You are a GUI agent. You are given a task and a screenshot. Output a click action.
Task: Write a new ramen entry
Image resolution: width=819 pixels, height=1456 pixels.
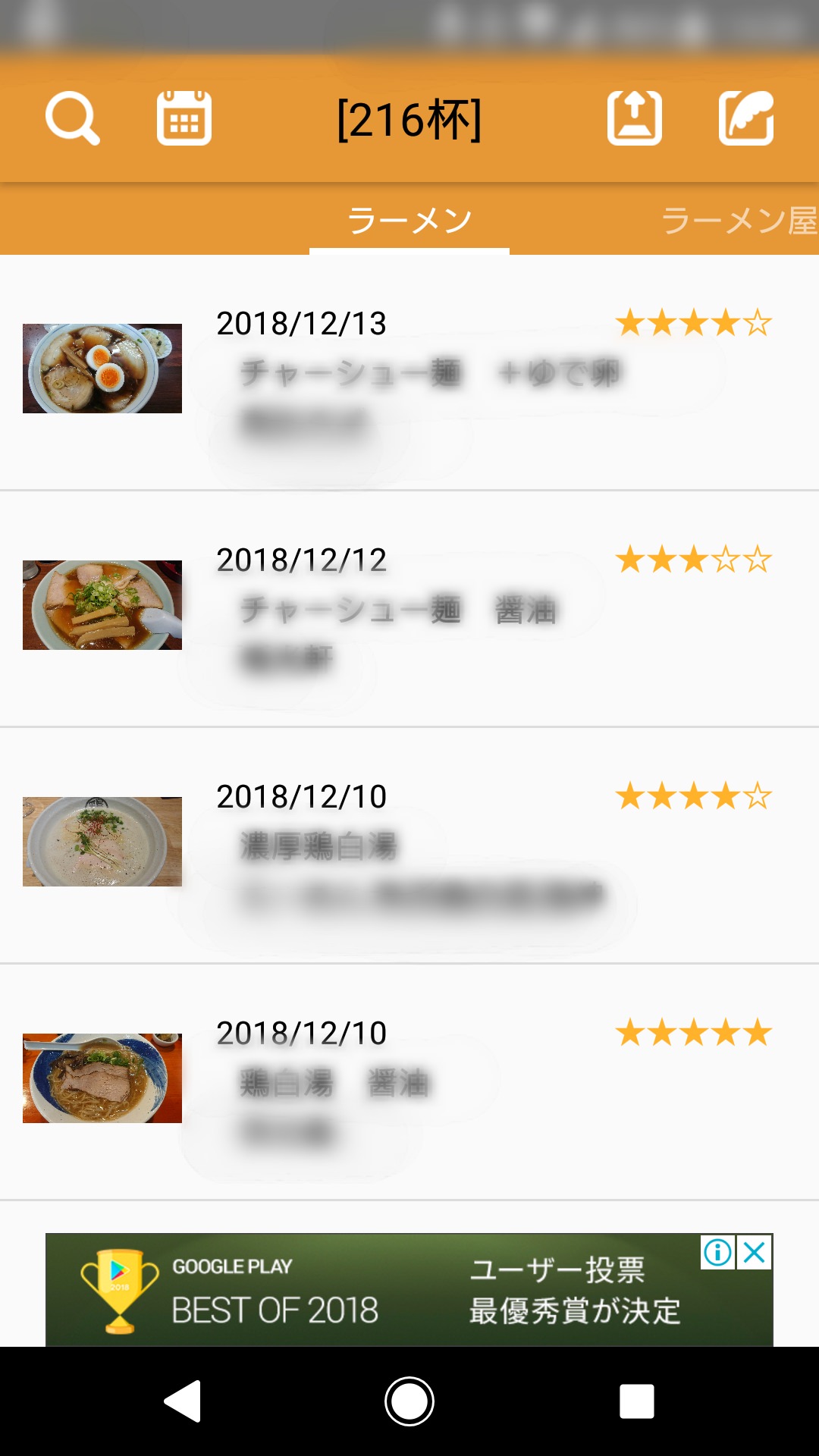pos(746,118)
